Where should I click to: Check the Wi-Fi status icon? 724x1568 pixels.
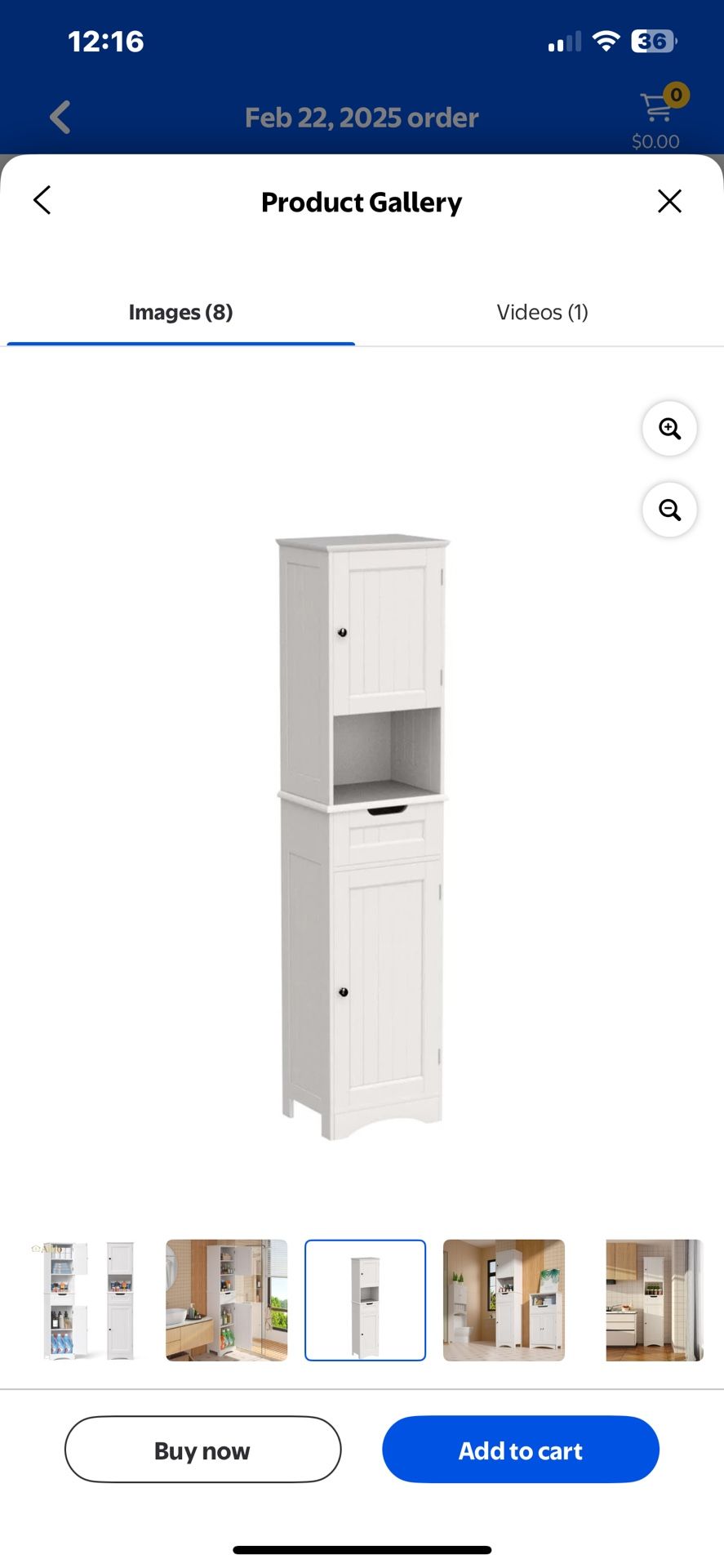[x=606, y=40]
